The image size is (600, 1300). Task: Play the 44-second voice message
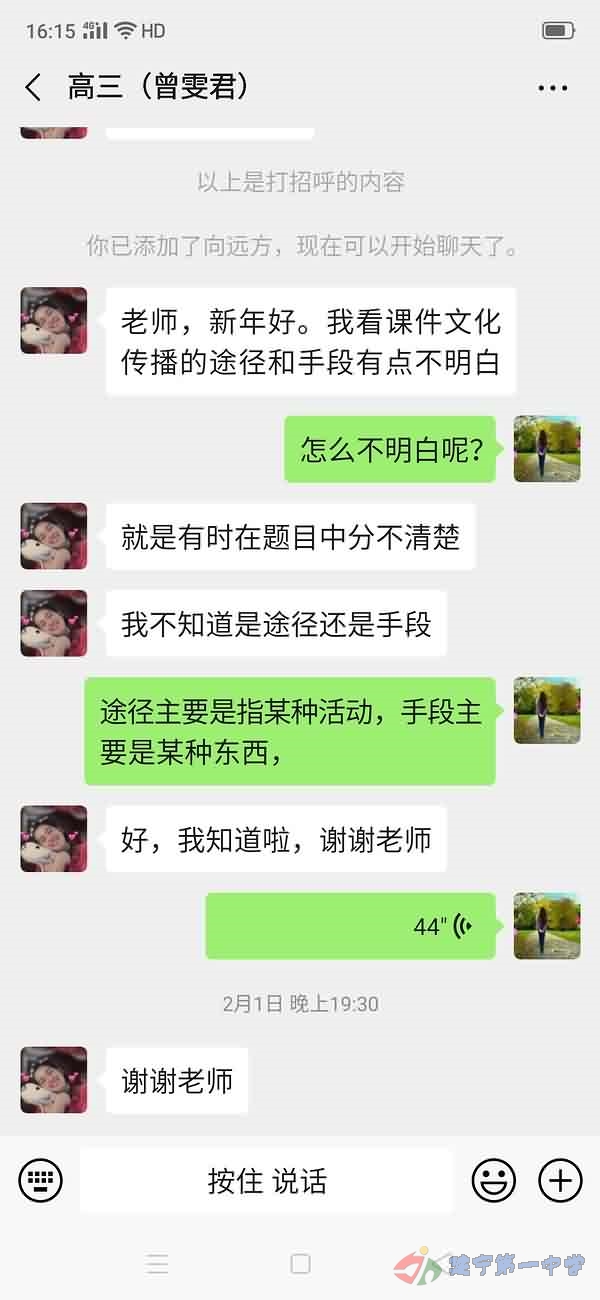coord(350,926)
